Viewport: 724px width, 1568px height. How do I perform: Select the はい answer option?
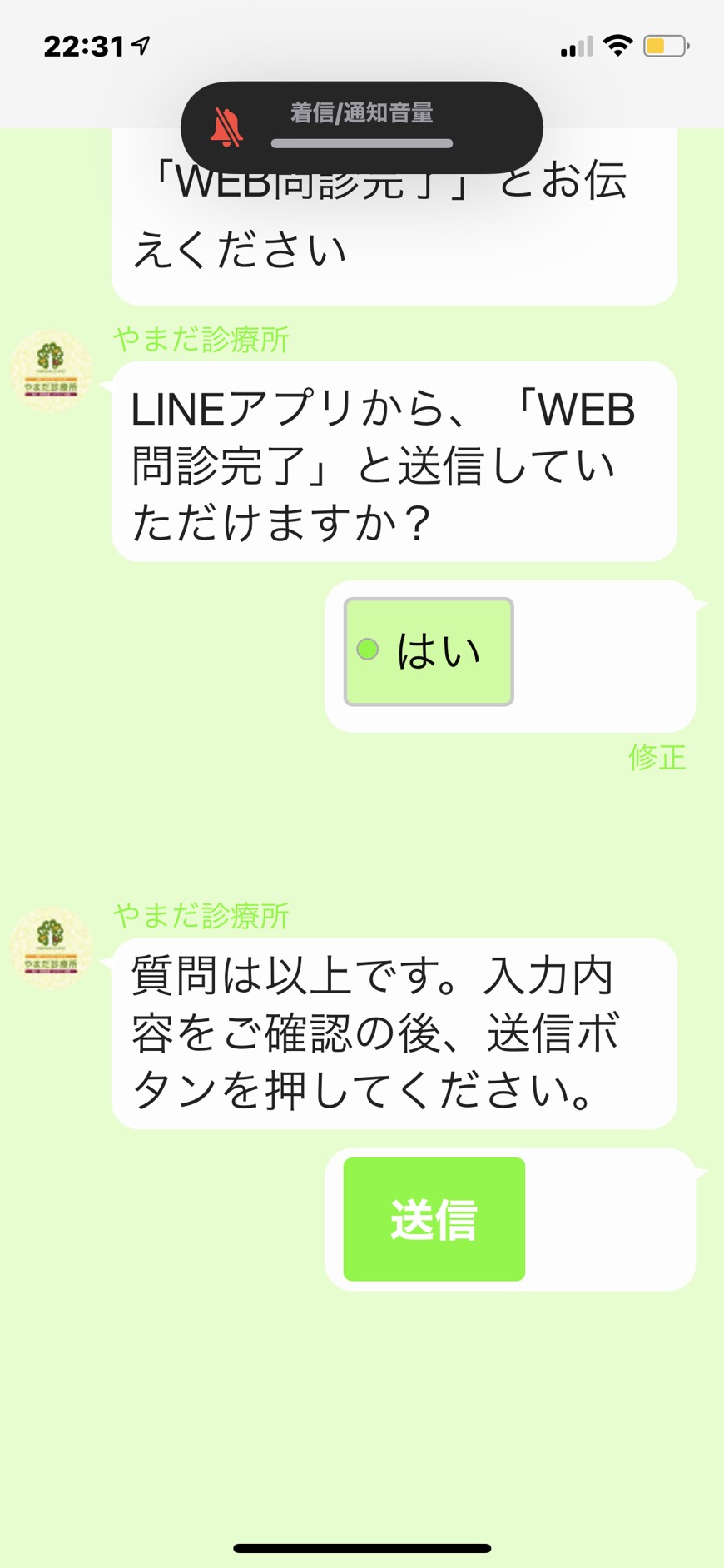pos(429,651)
